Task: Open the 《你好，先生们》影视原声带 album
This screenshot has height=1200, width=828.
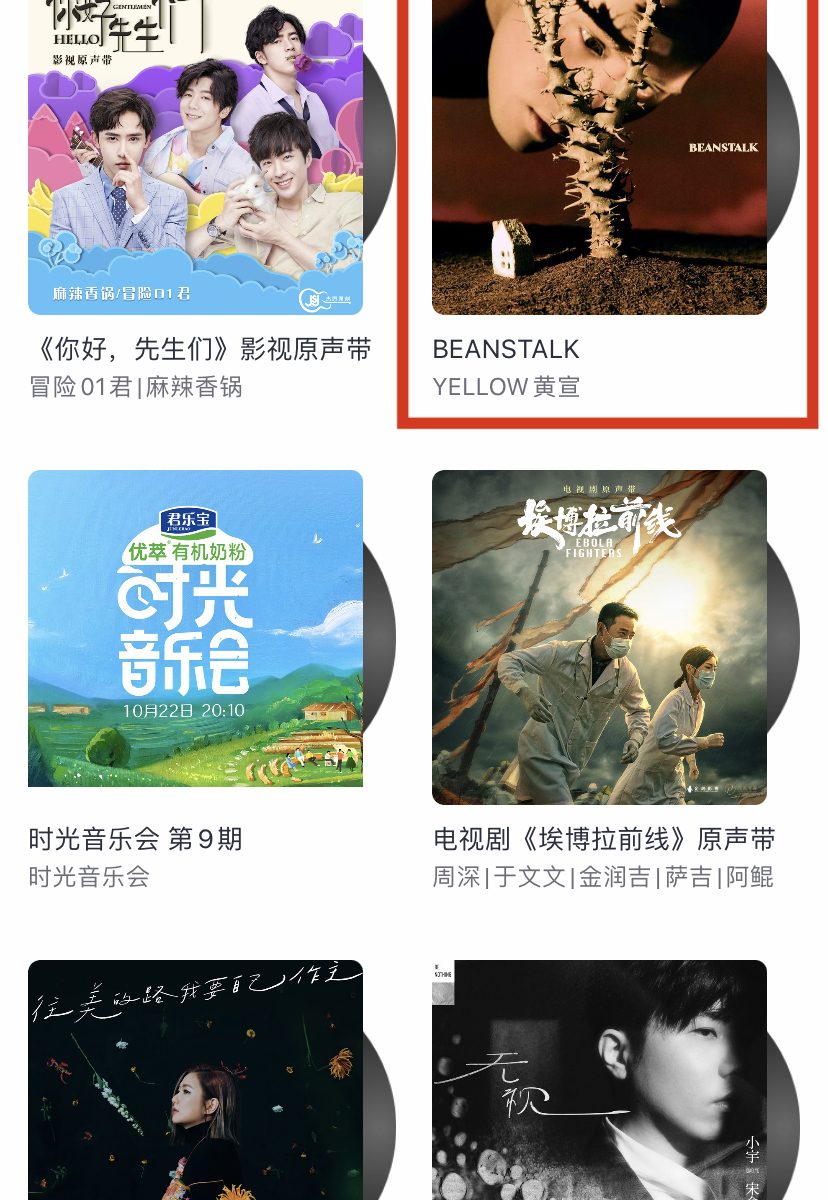Action: point(196,160)
